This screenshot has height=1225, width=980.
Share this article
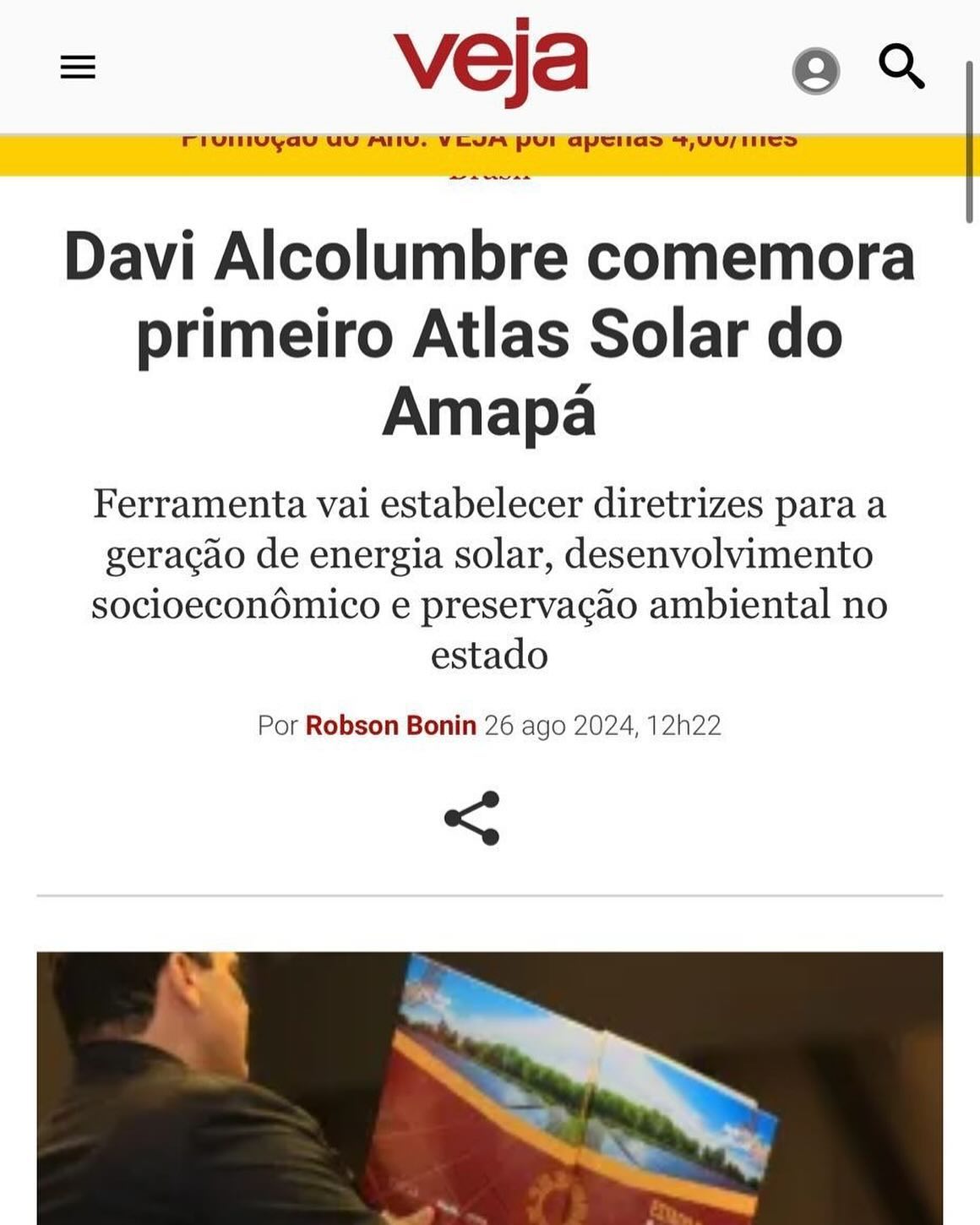coord(472,818)
